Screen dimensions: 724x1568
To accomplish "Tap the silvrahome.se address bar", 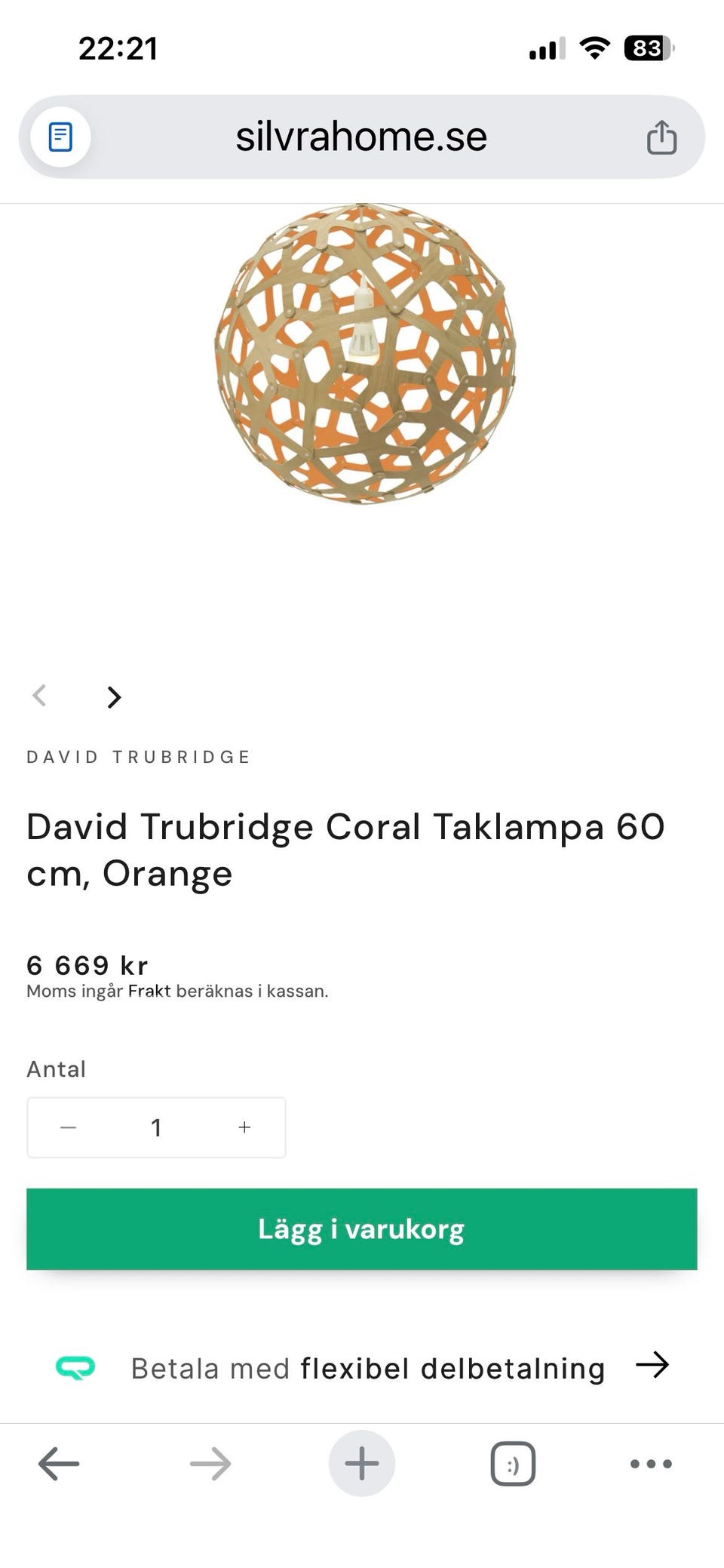I will (361, 137).
